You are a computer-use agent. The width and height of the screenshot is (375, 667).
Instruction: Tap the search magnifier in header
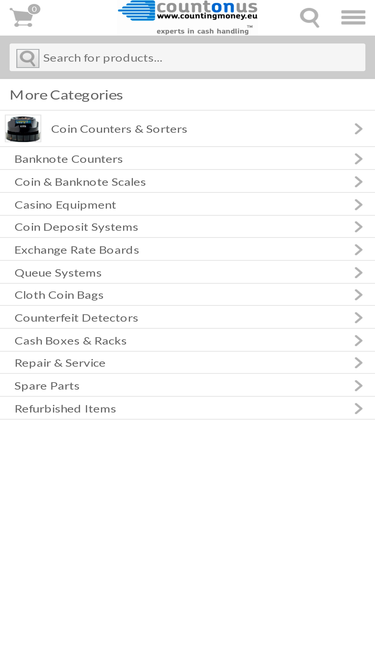[310, 17]
